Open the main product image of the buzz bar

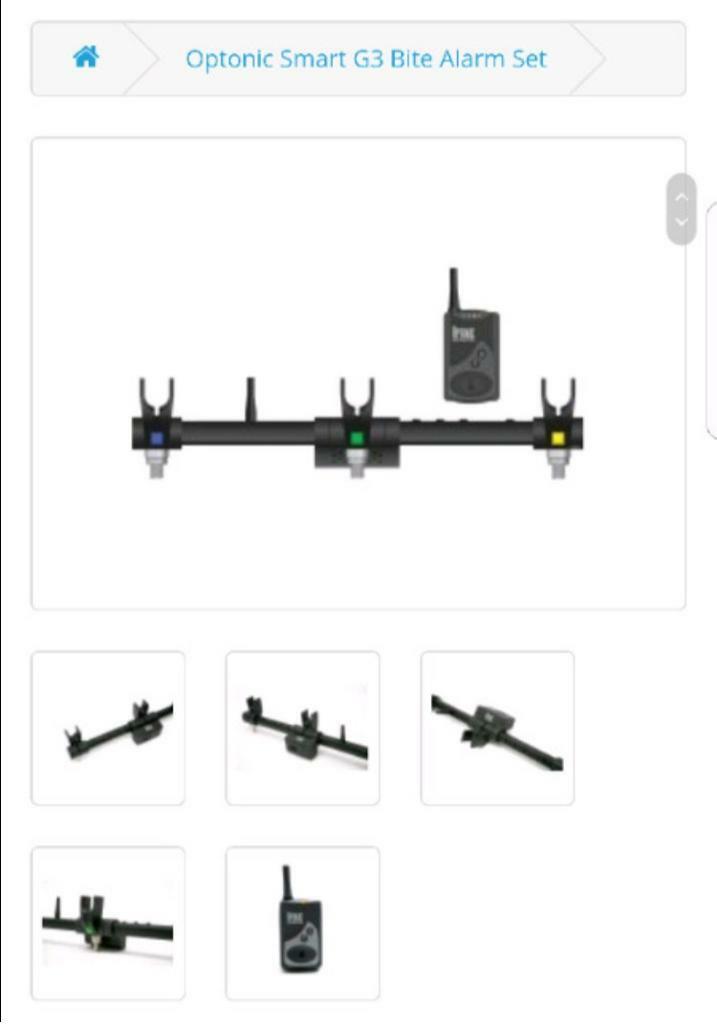pyautogui.click(x=358, y=373)
